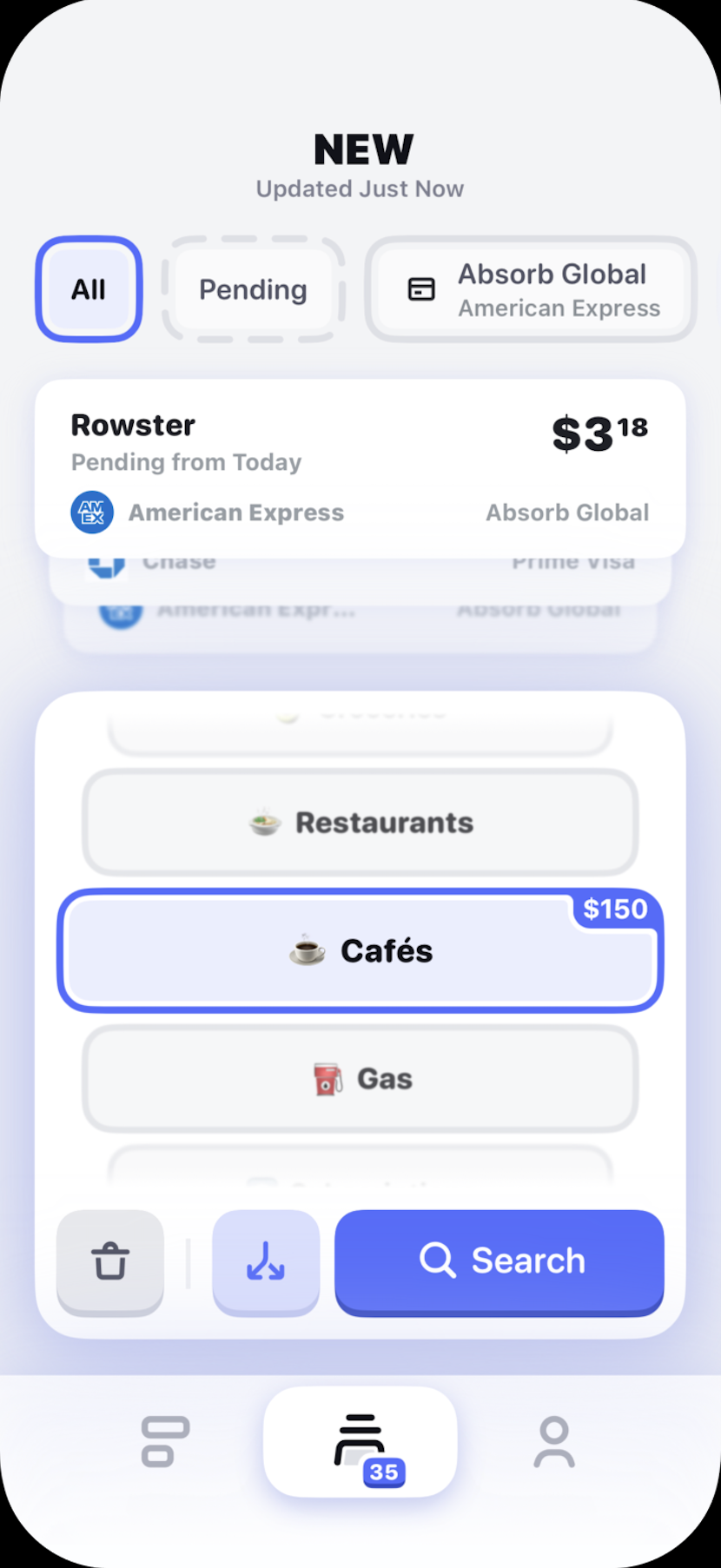Go to the profile tab
721x1568 pixels.
(554, 1442)
